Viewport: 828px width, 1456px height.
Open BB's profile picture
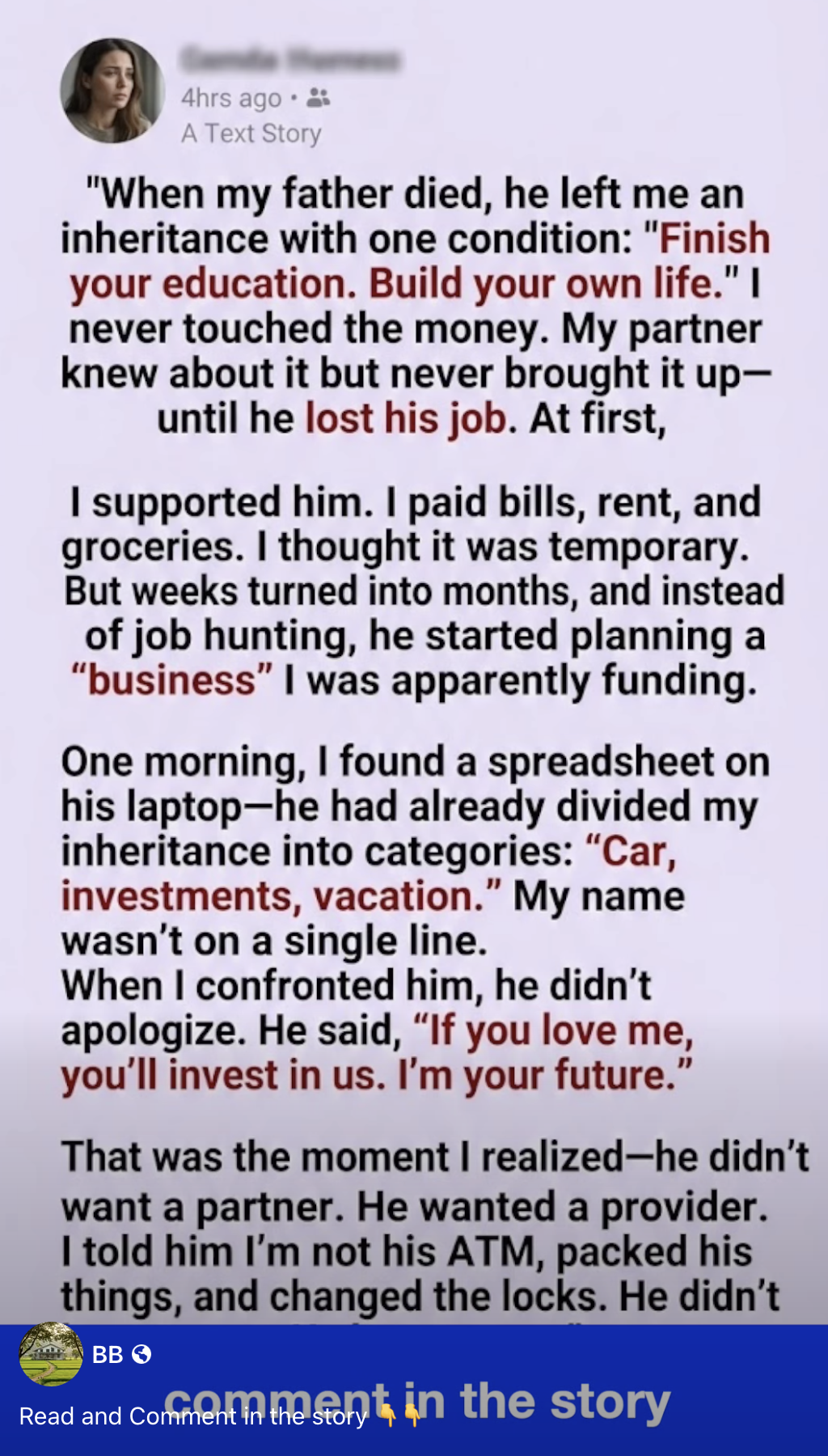(x=51, y=1354)
